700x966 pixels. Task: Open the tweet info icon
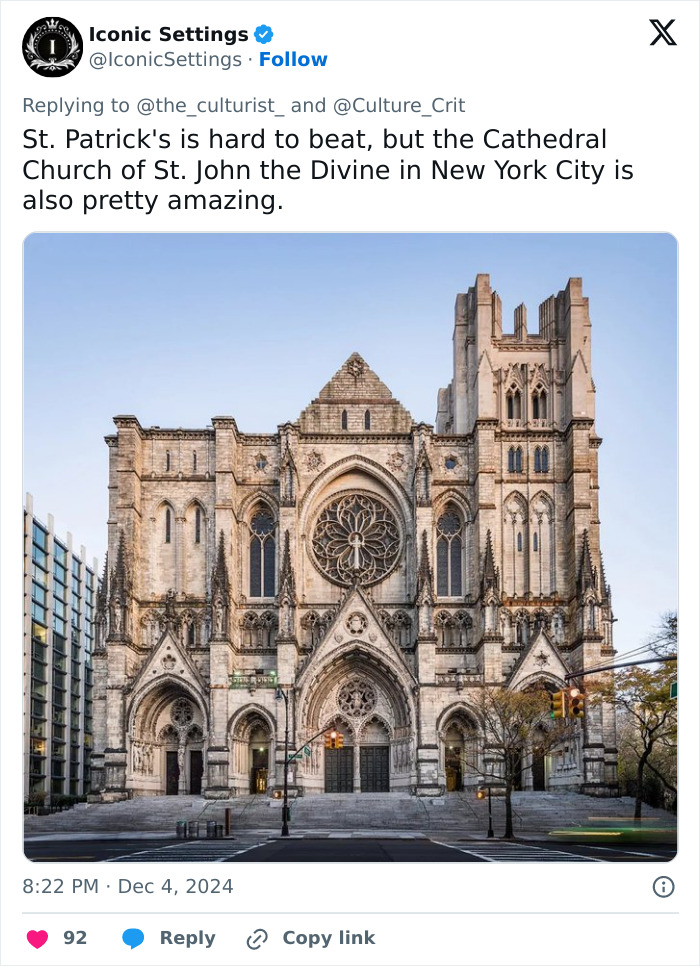point(662,886)
